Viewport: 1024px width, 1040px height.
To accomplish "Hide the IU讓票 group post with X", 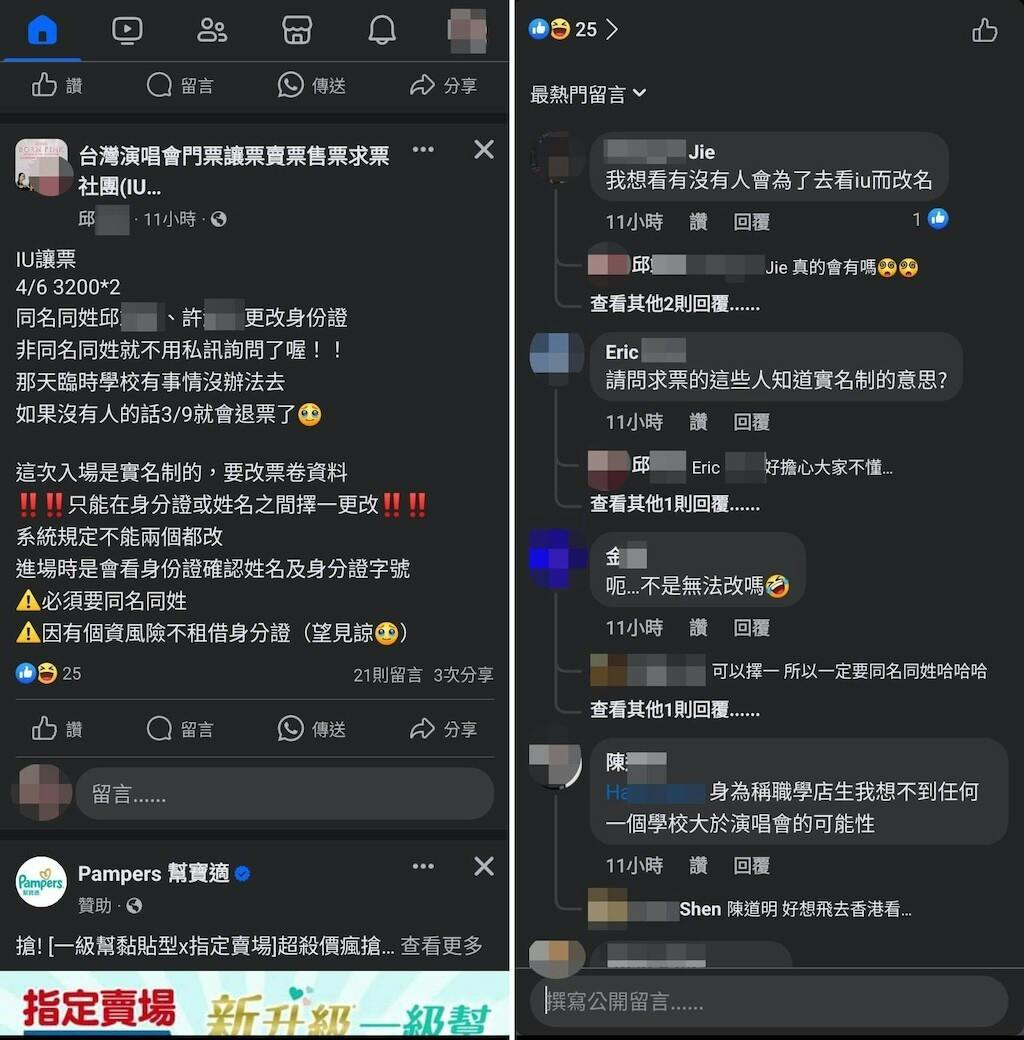I will click(484, 150).
